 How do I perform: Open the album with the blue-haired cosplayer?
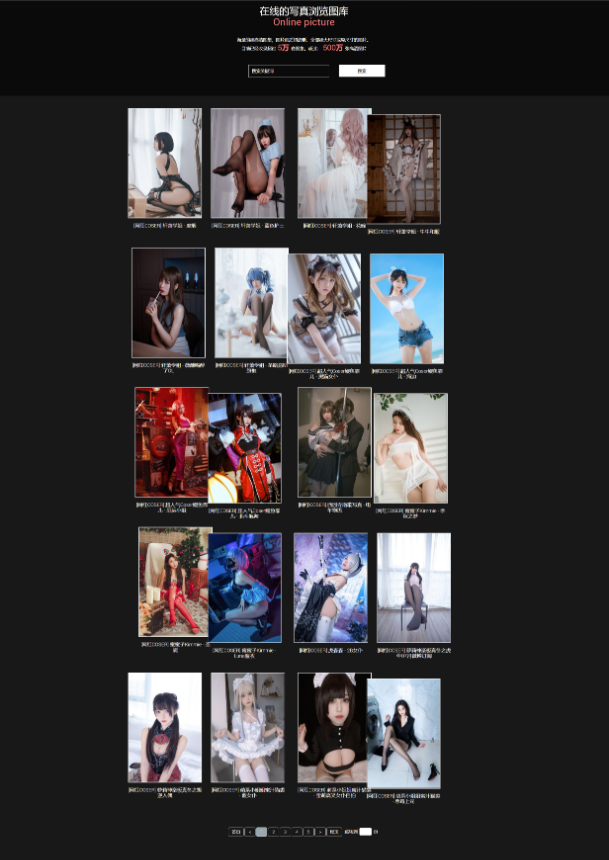[250, 303]
